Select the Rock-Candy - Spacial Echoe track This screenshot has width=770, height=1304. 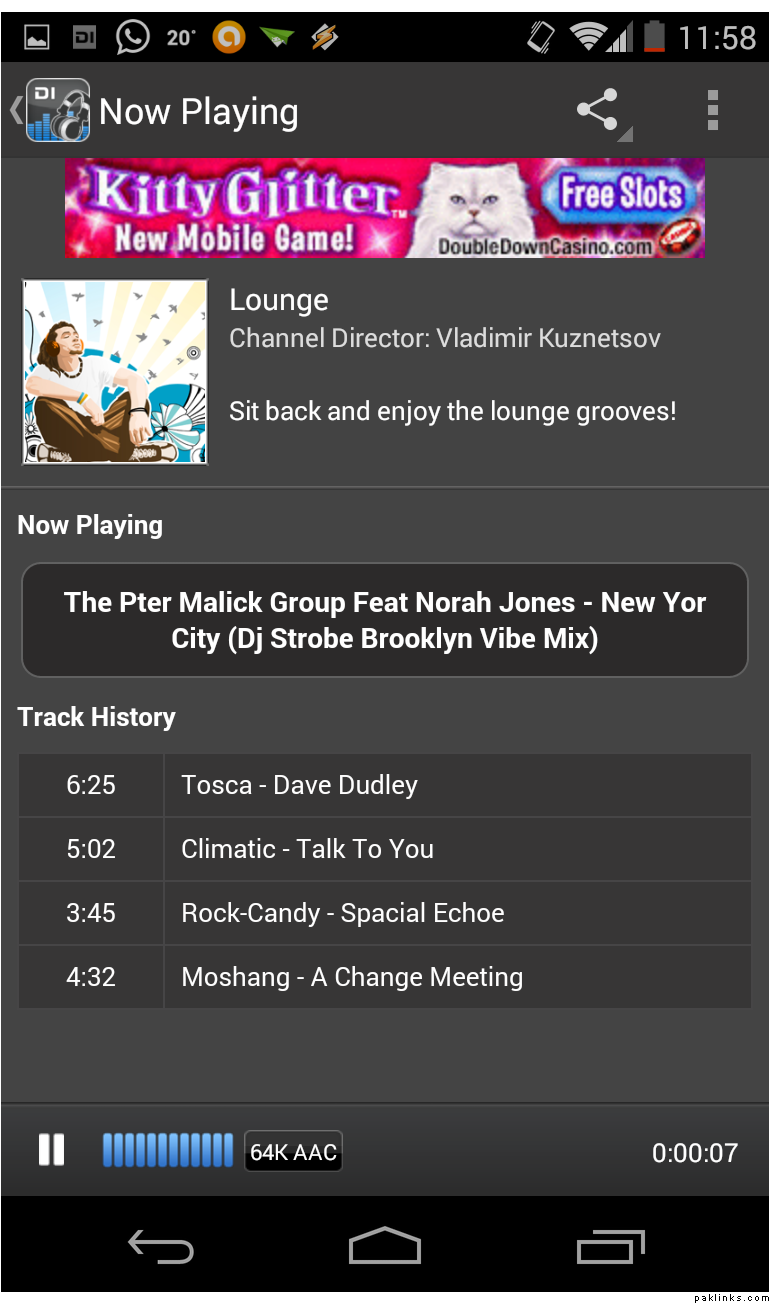(x=385, y=913)
